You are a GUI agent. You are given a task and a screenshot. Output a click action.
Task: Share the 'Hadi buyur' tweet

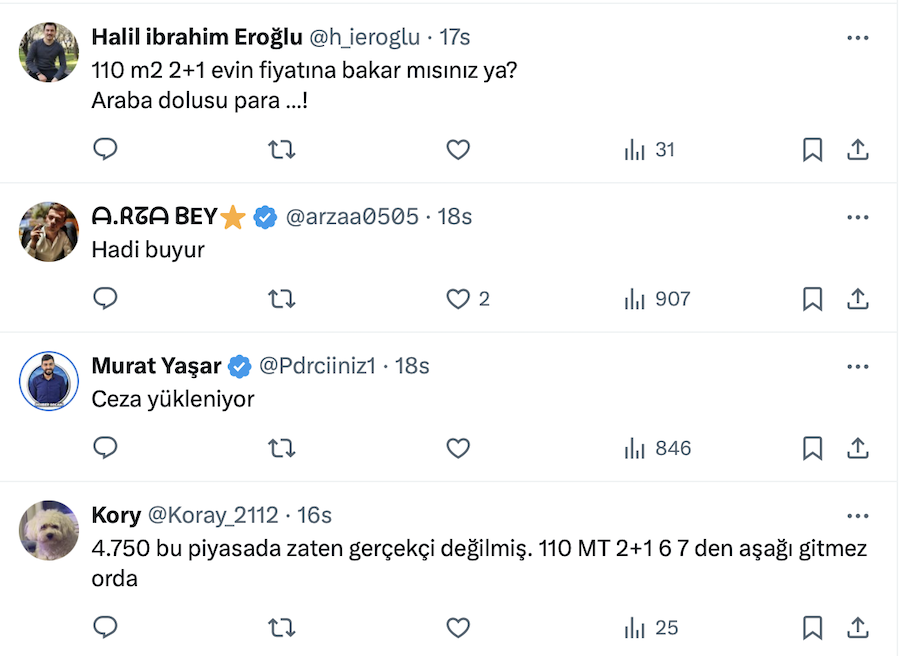tap(857, 299)
